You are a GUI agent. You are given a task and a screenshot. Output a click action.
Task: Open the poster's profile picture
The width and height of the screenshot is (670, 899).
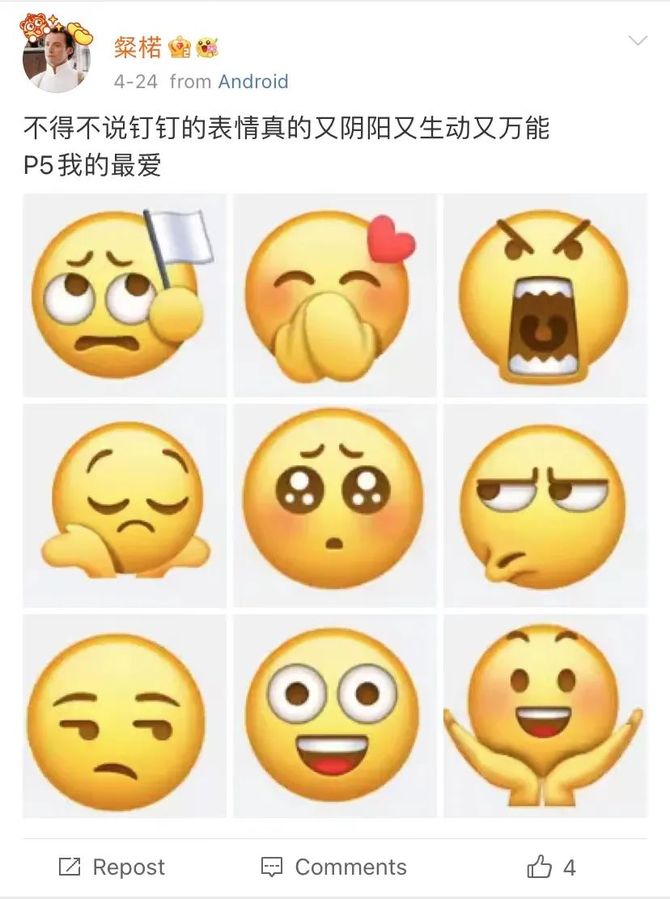pyautogui.click(x=56, y=58)
